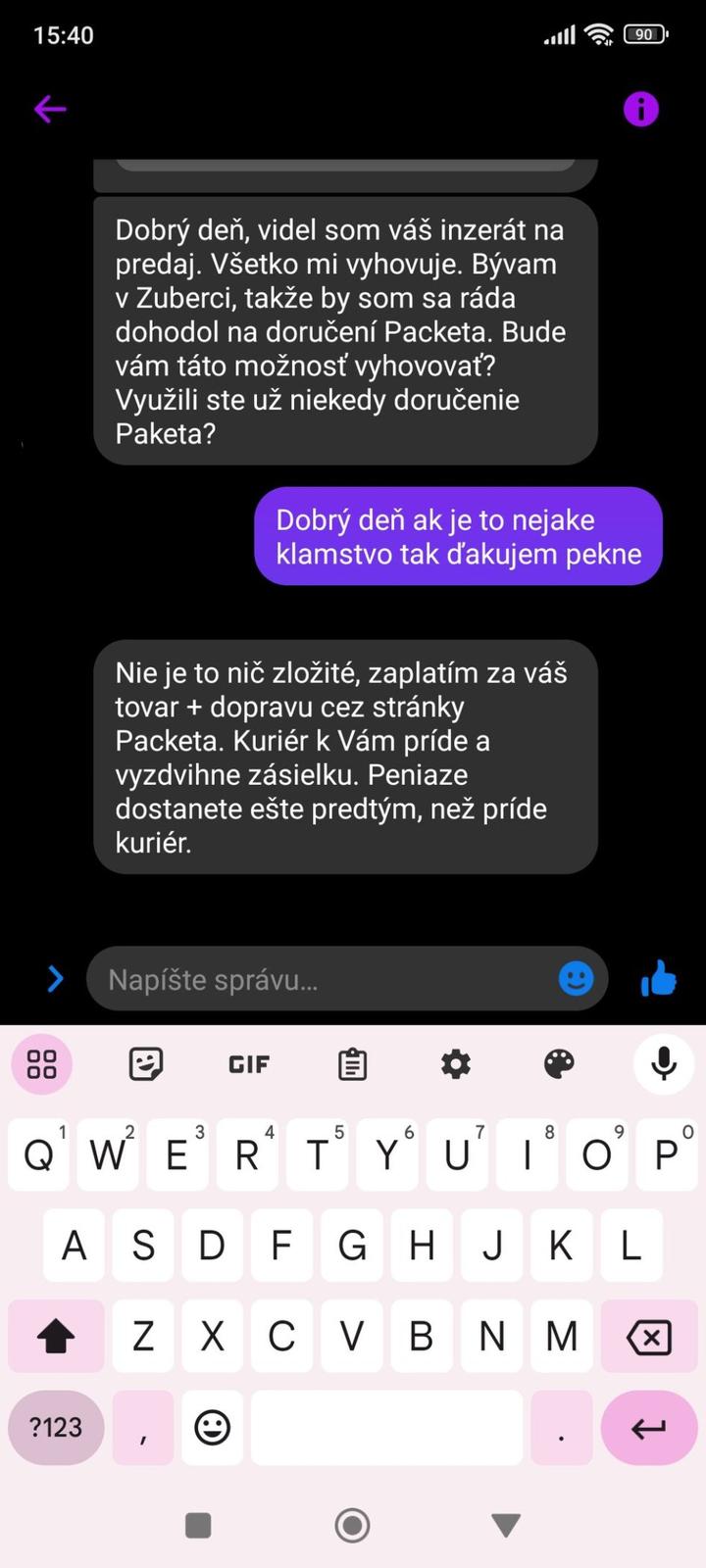706x1568 pixels.
Task: Open the emoji picker in message field
Action: coord(576,978)
